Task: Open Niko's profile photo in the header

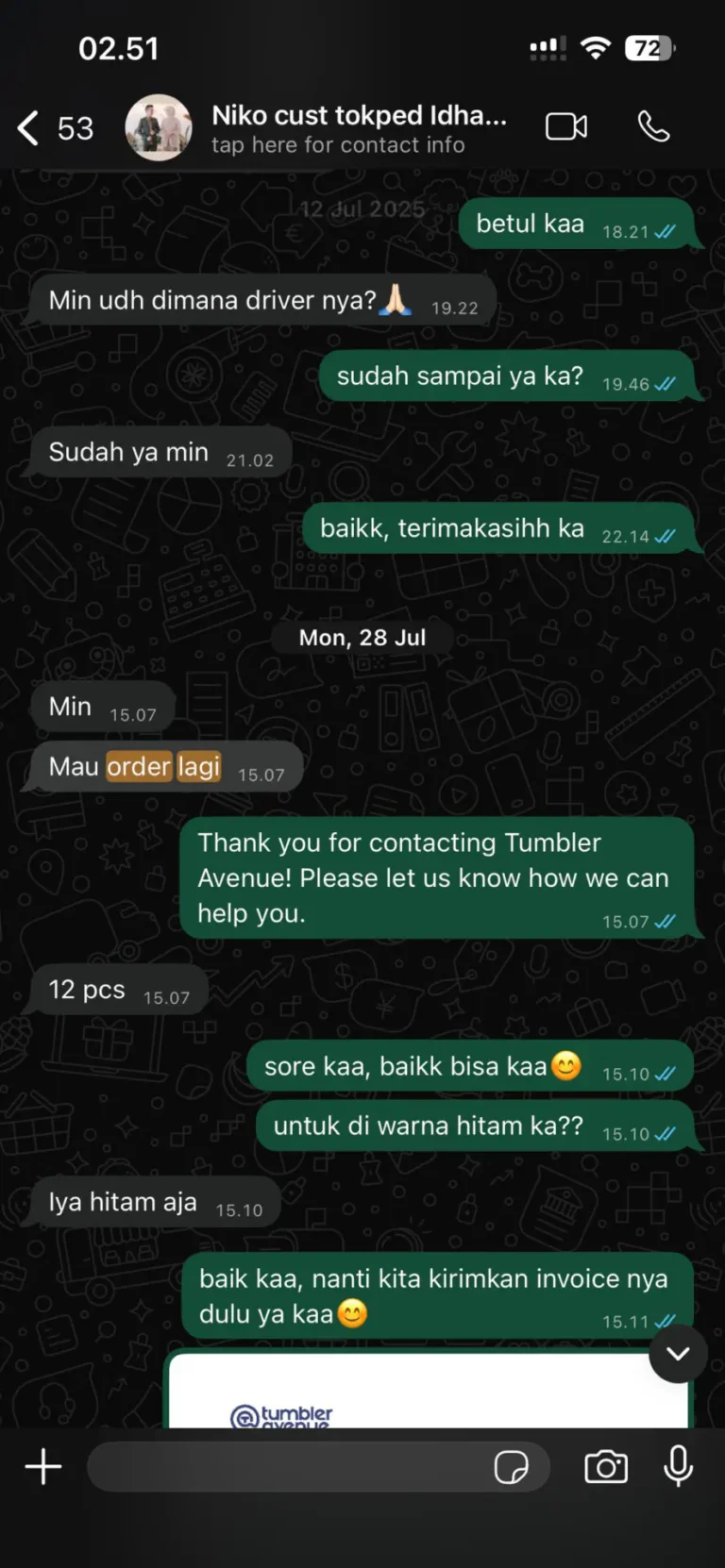Action: click(x=159, y=127)
